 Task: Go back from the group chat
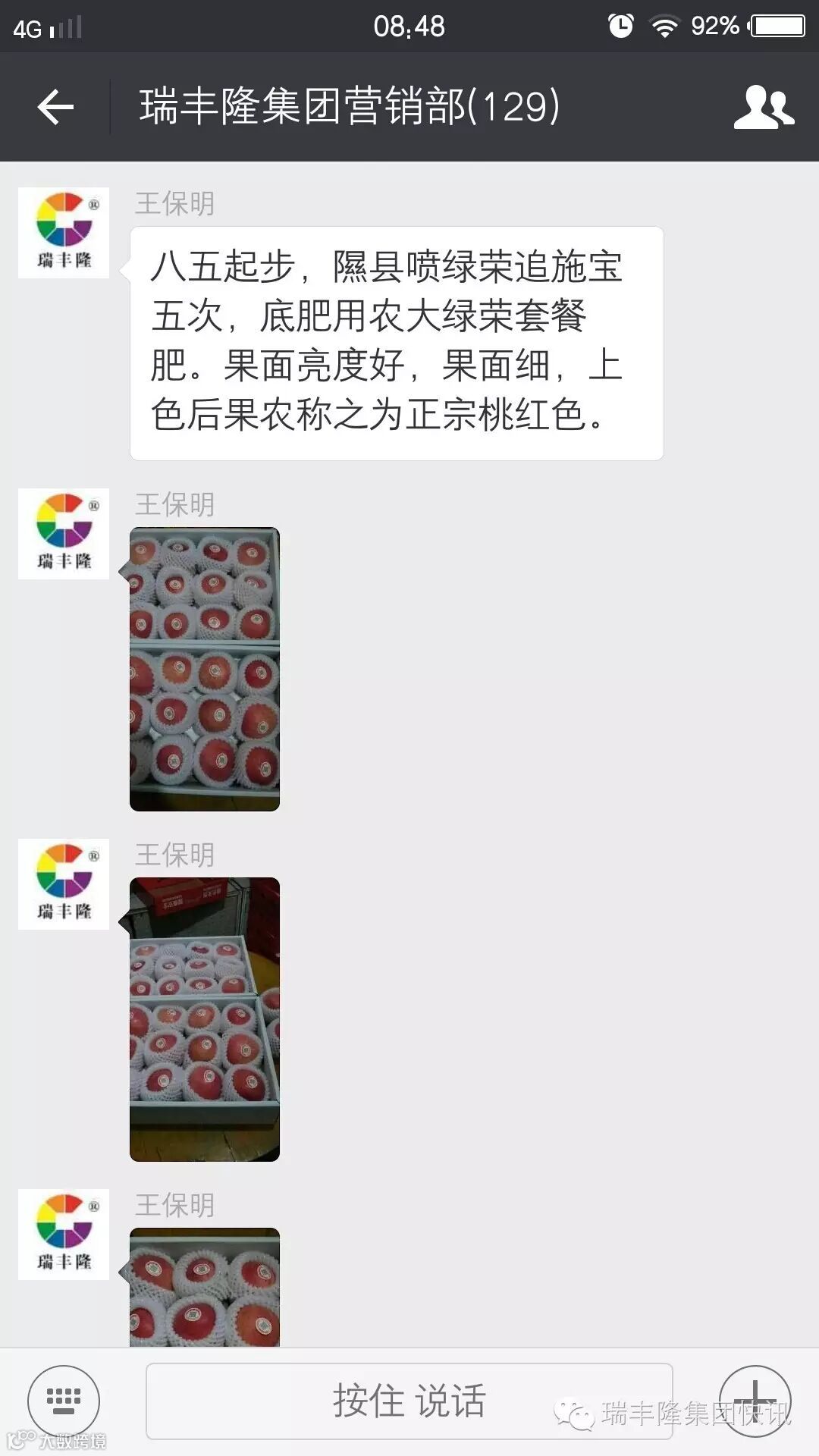(x=55, y=106)
